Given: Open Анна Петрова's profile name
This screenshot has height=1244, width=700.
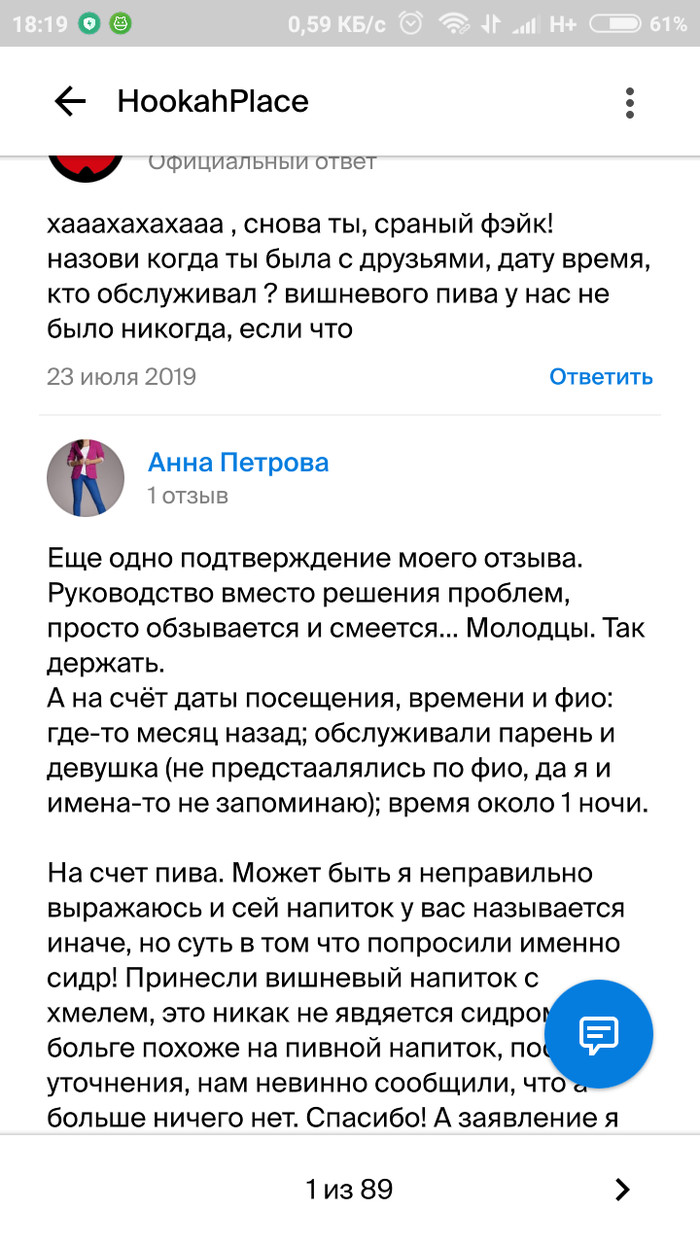Looking at the screenshot, I should click(x=238, y=463).
